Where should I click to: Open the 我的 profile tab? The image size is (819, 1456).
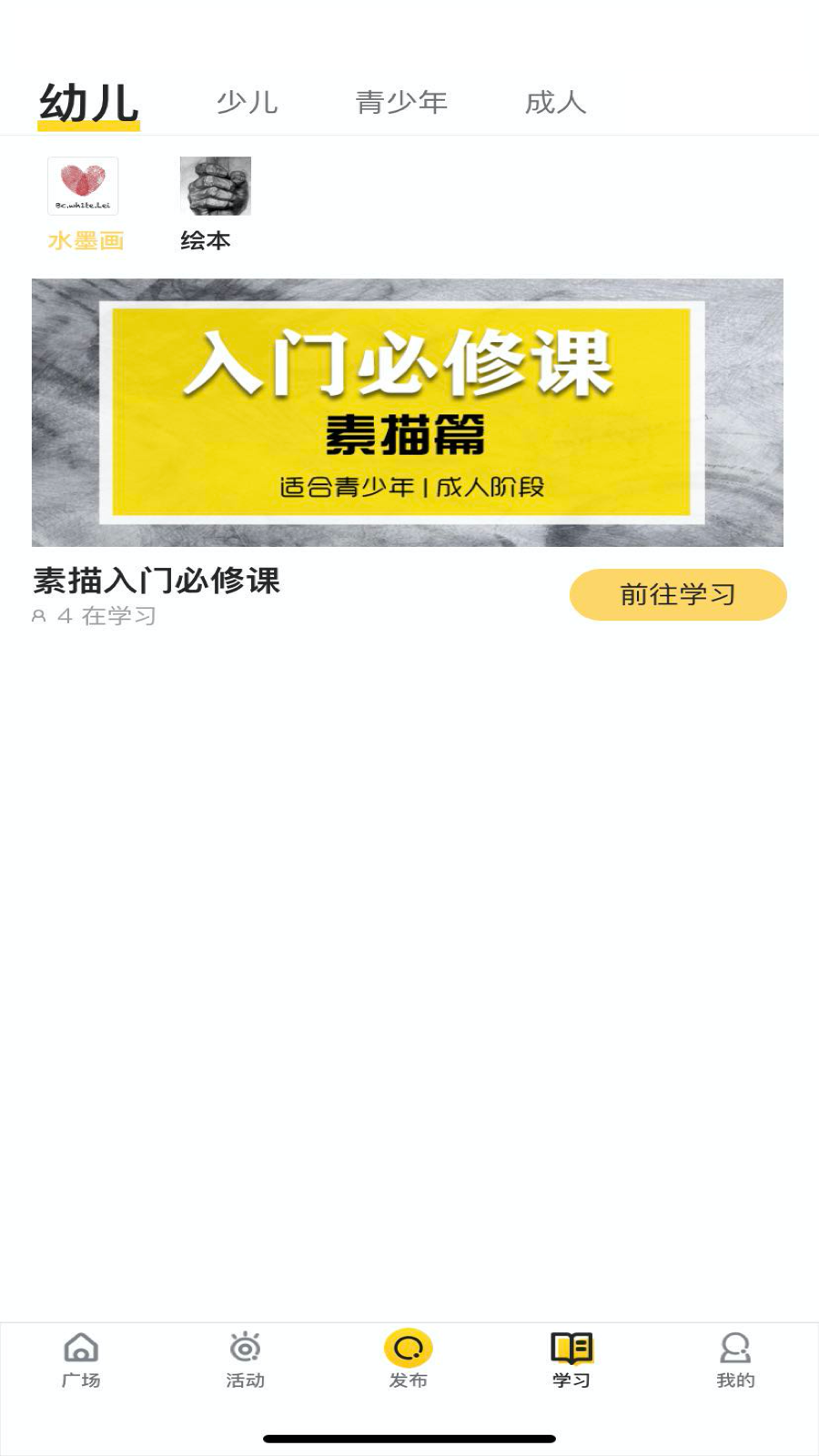pyautogui.click(x=735, y=1360)
